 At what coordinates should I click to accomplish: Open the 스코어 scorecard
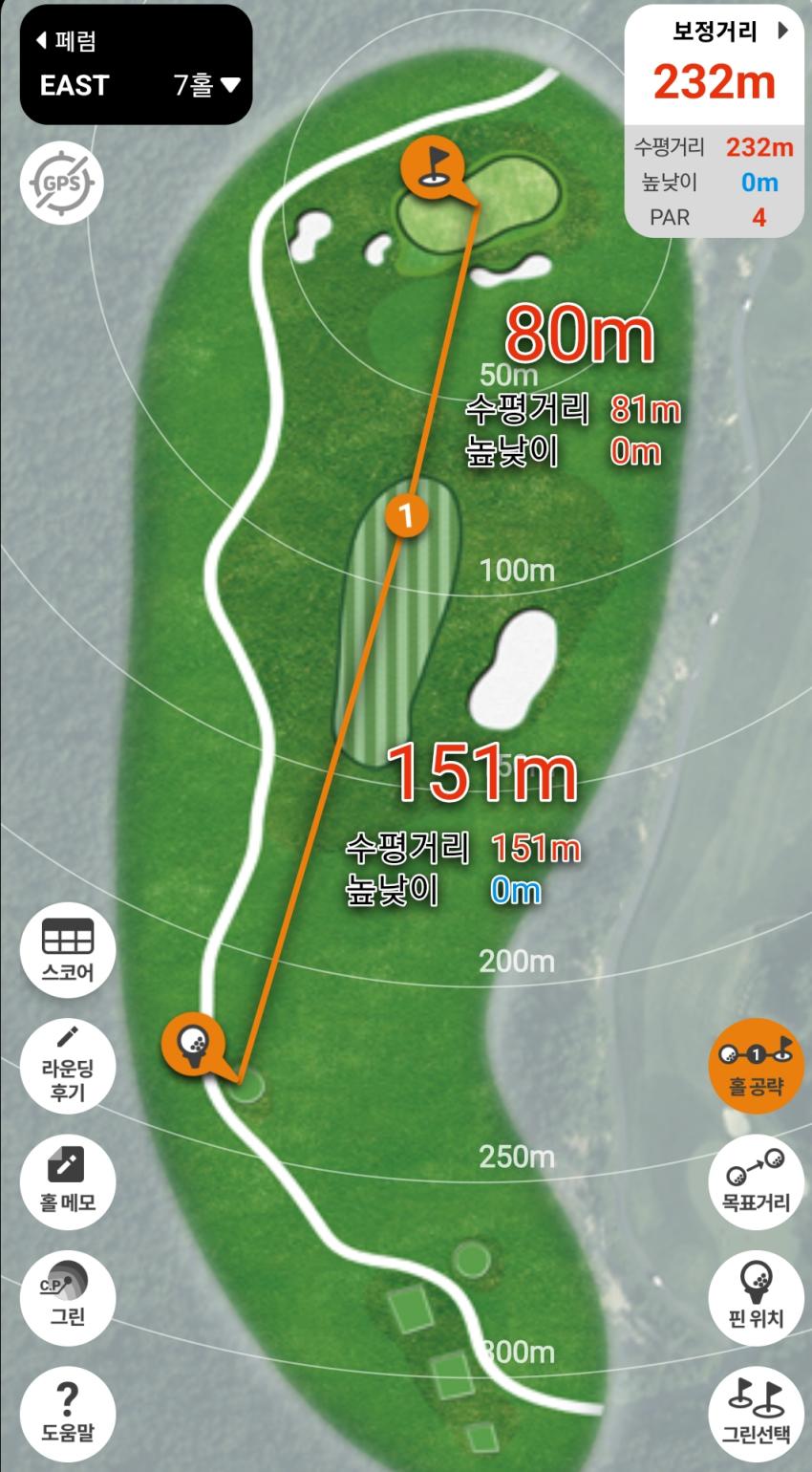(x=68, y=950)
